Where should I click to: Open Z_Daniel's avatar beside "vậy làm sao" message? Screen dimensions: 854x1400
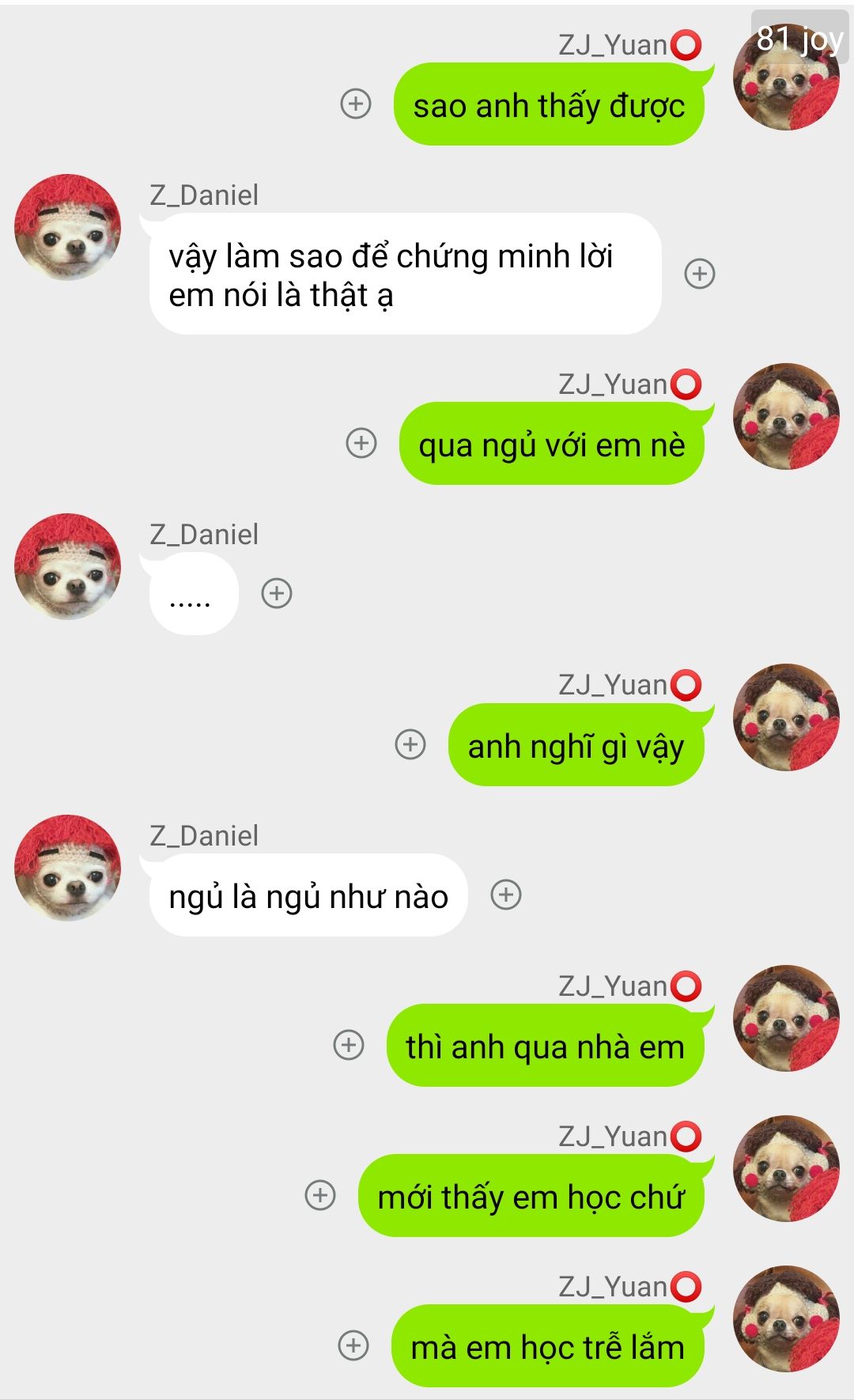click(x=68, y=227)
